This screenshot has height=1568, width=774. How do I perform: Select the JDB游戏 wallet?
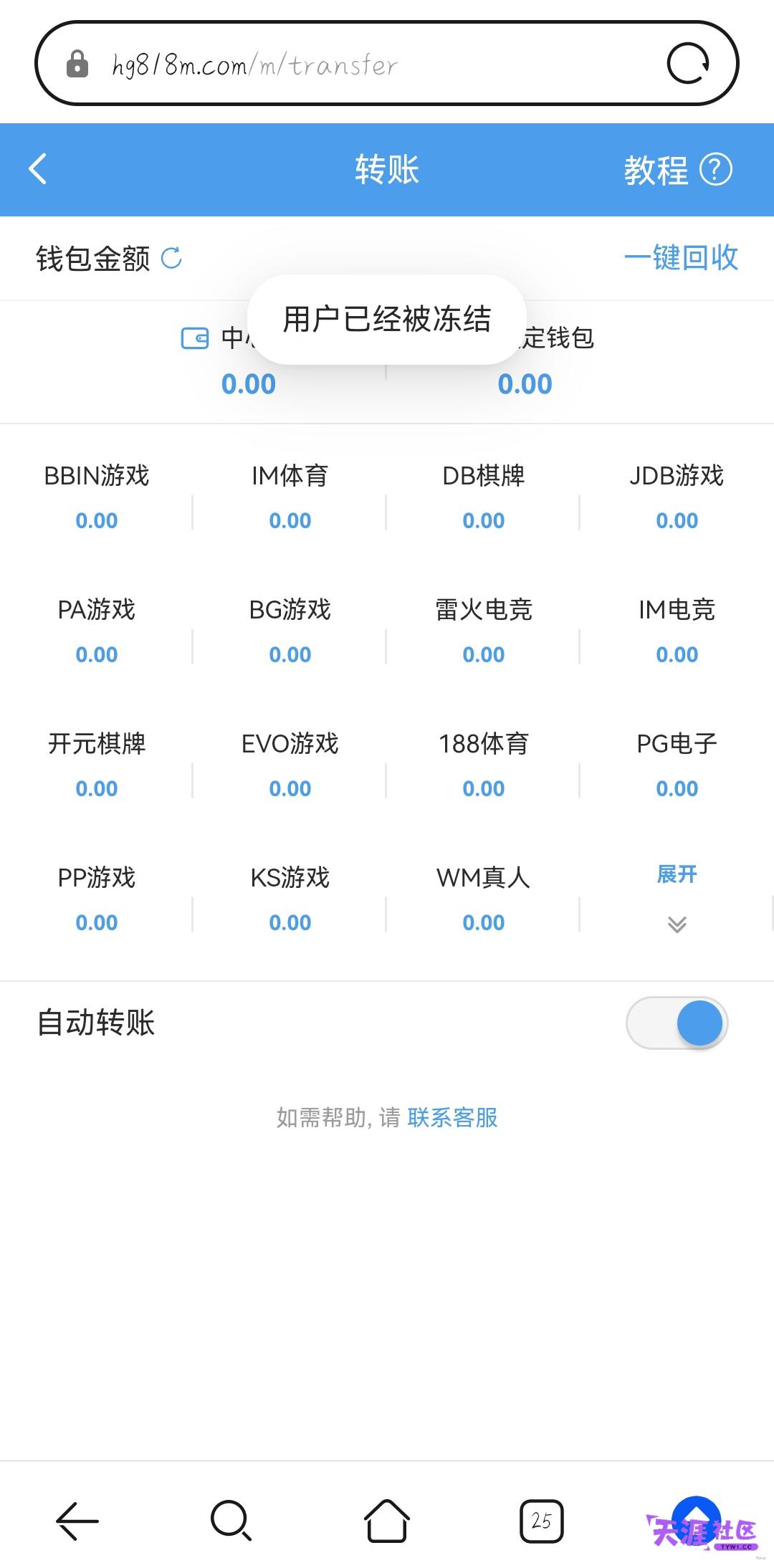click(677, 497)
